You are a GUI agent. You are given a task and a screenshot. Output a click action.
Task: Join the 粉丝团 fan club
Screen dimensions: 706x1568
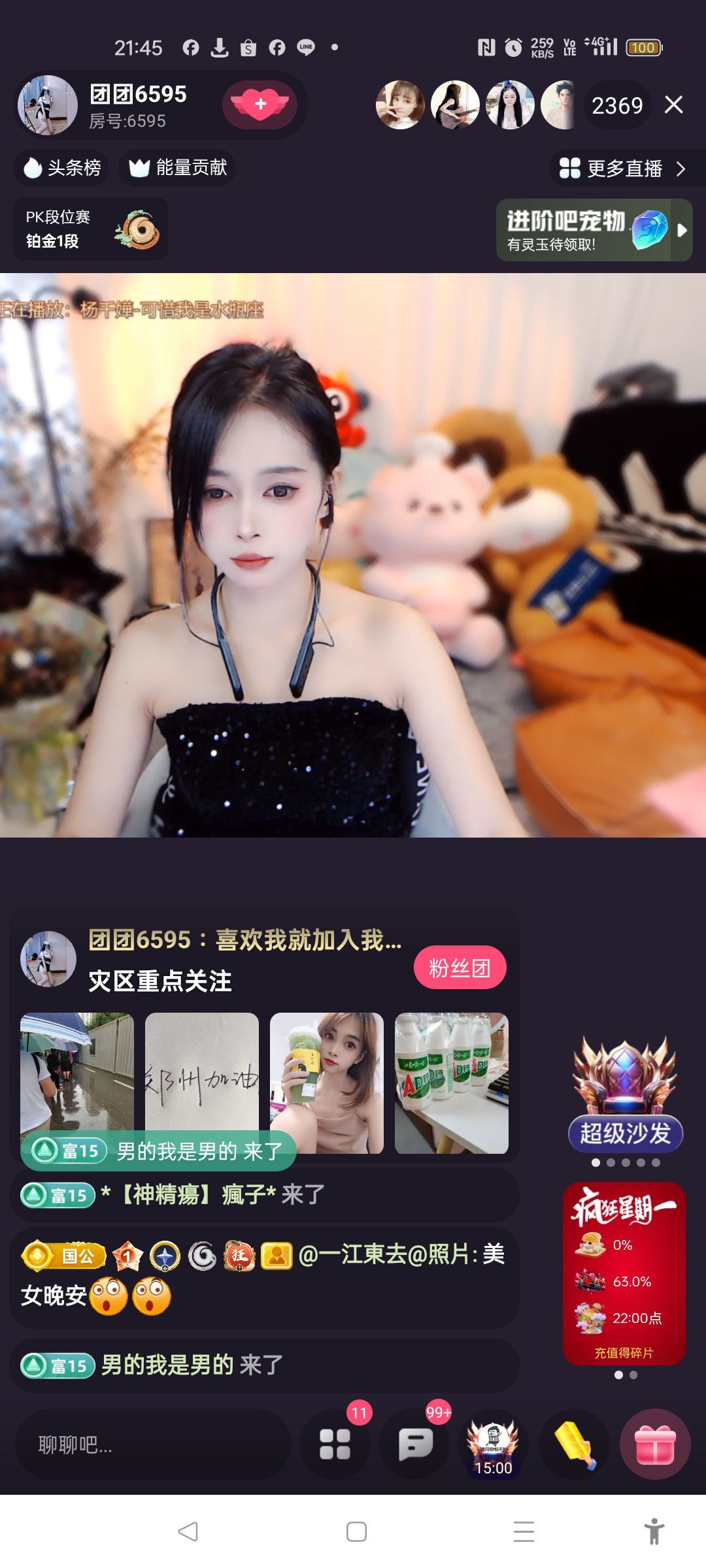[460, 968]
